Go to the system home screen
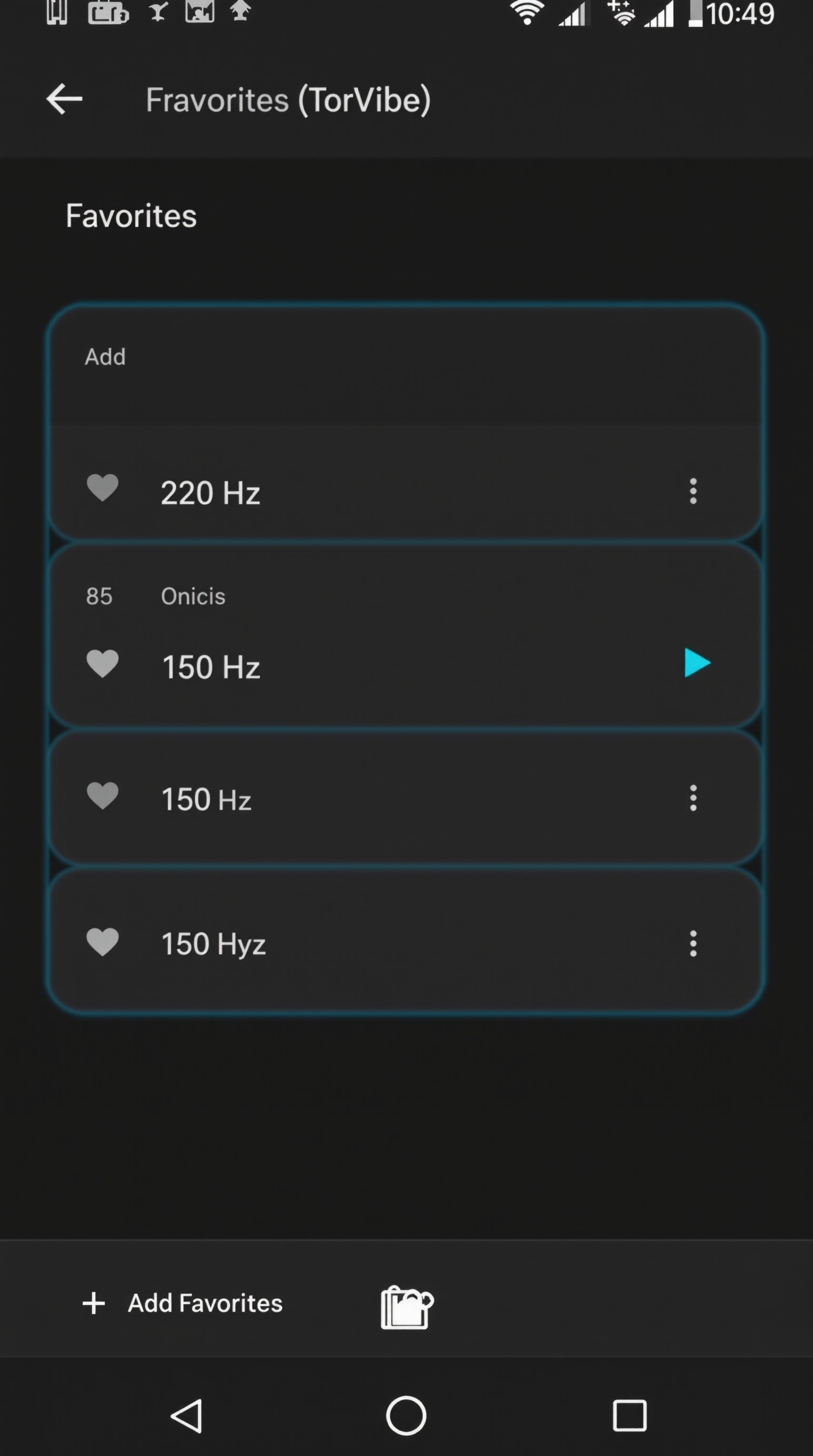The width and height of the screenshot is (813, 1456). [406, 1416]
